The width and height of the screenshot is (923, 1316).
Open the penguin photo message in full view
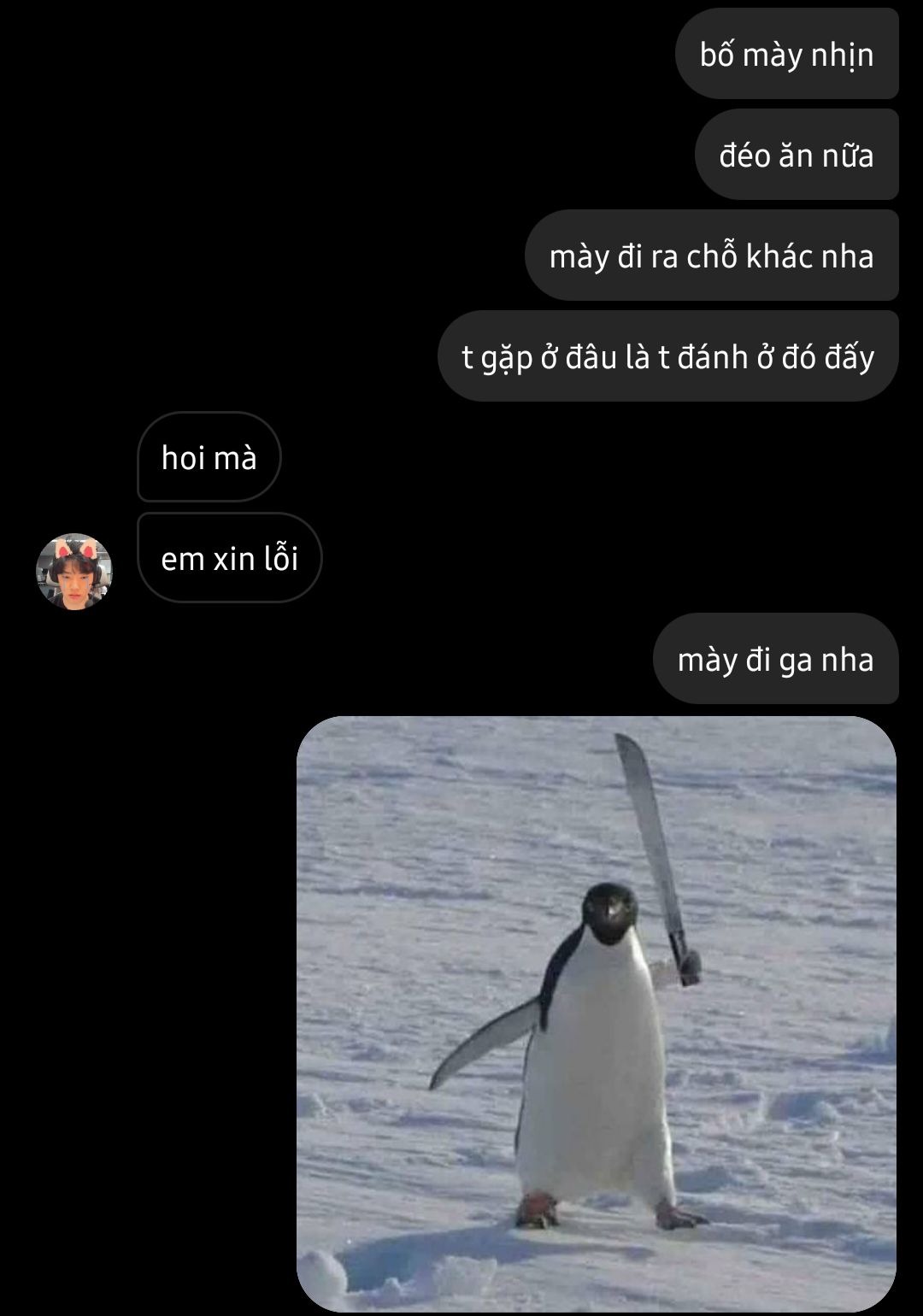pyautogui.click(x=596, y=1013)
